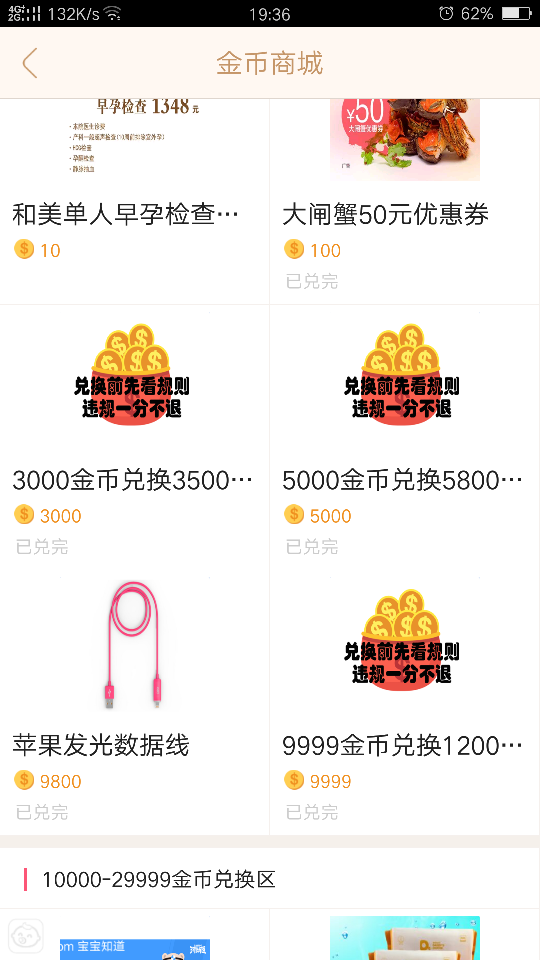The image size is (540, 960).
Task: View the 5000金币兑换5800 item
Action: coord(405,437)
